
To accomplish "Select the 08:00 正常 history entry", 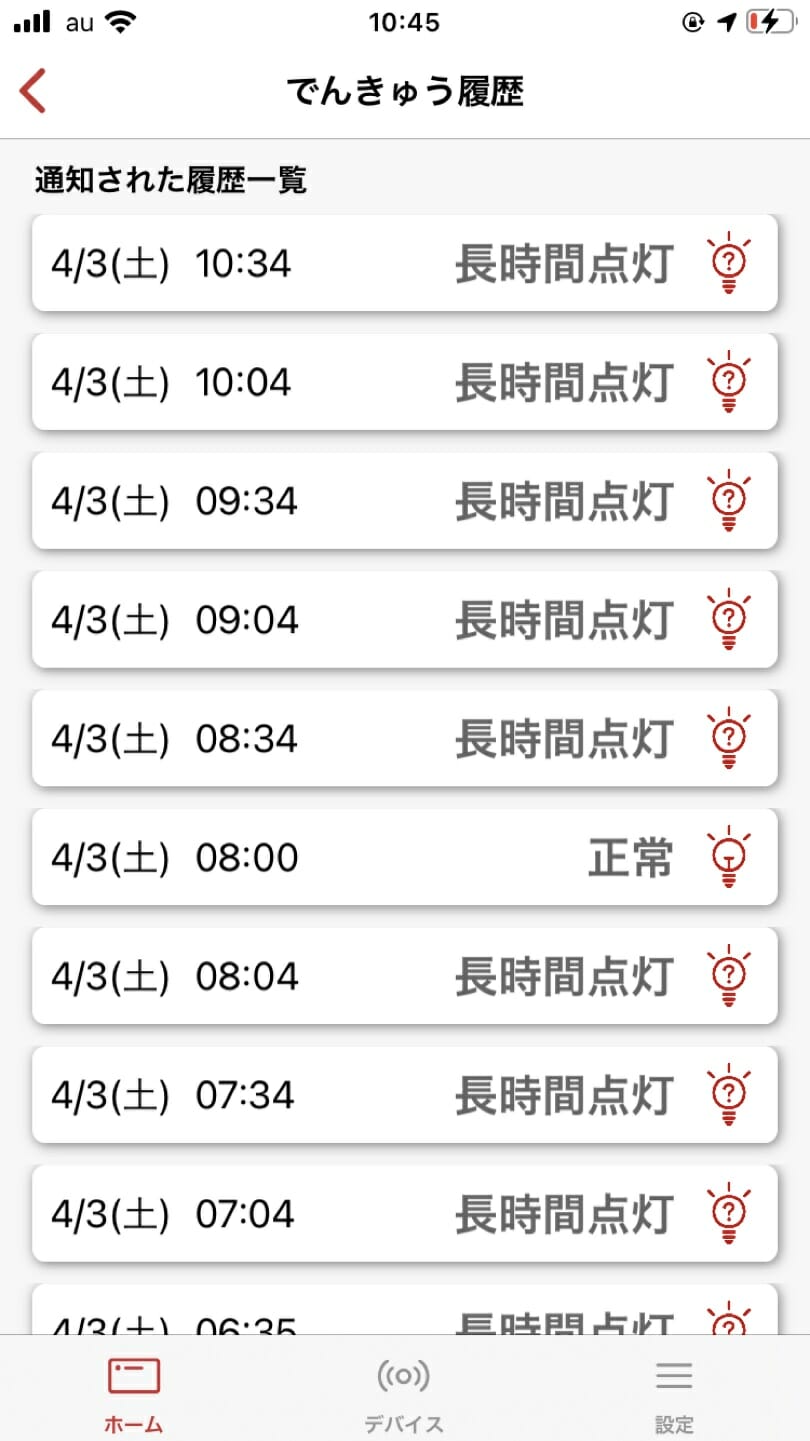I will 404,858.
